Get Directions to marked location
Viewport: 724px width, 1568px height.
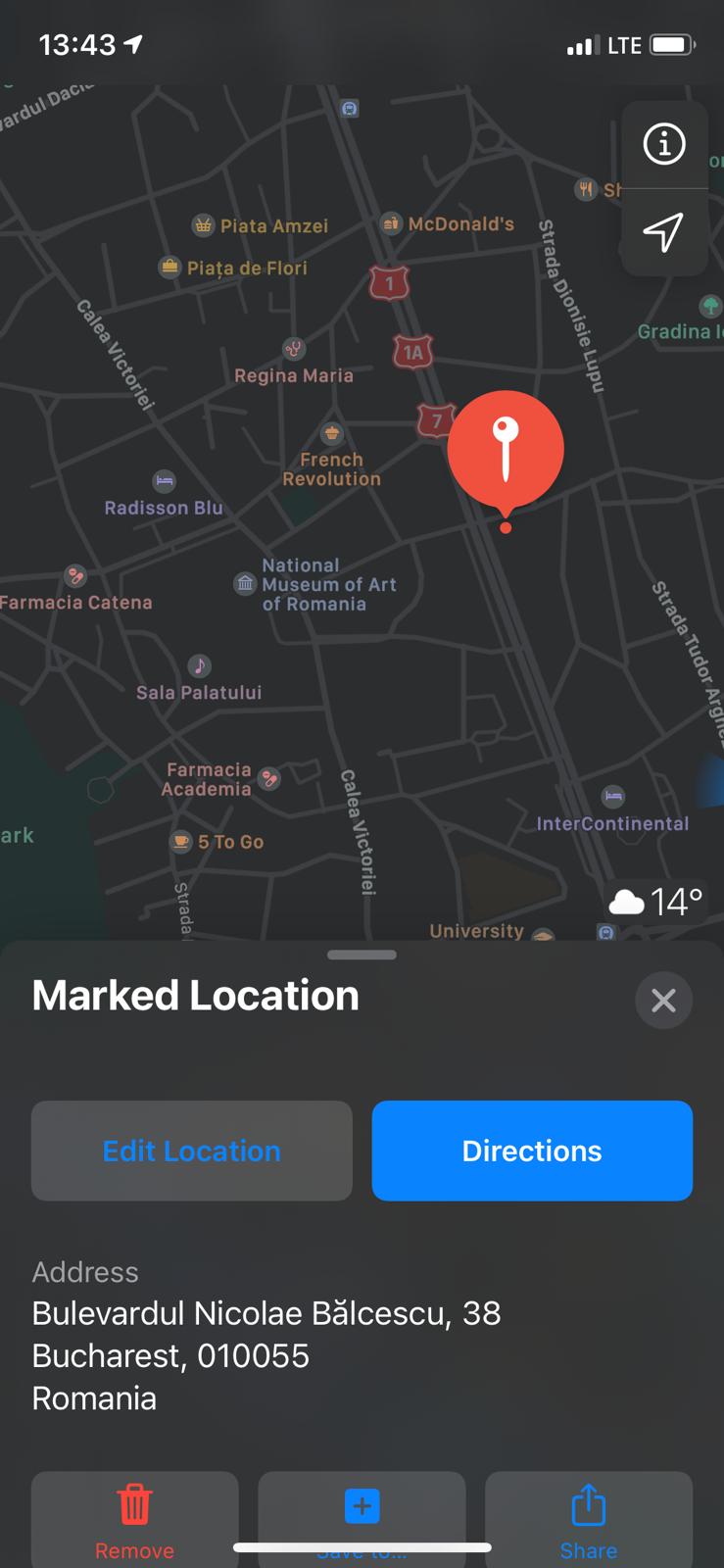pos(532,1151)
